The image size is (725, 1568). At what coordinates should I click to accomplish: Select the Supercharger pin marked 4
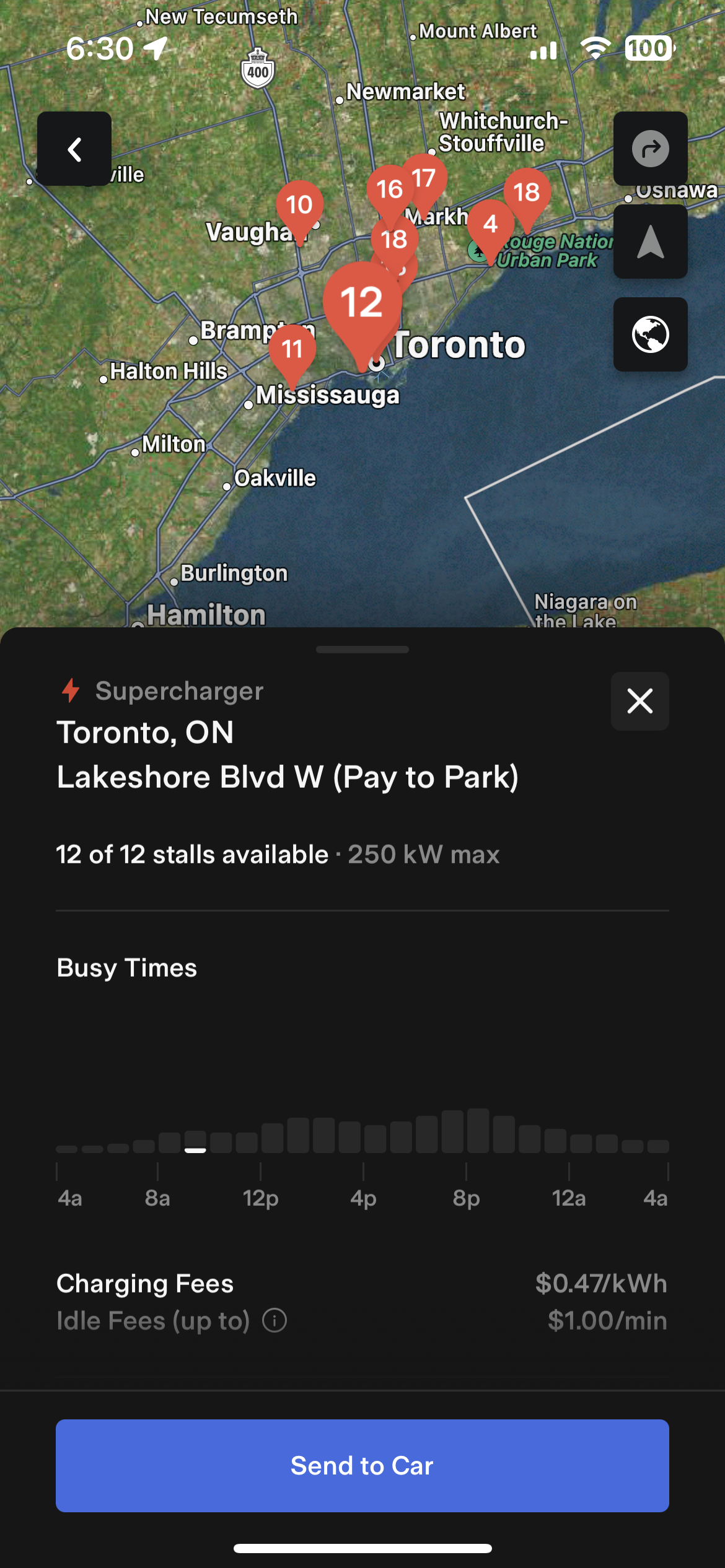491,224
